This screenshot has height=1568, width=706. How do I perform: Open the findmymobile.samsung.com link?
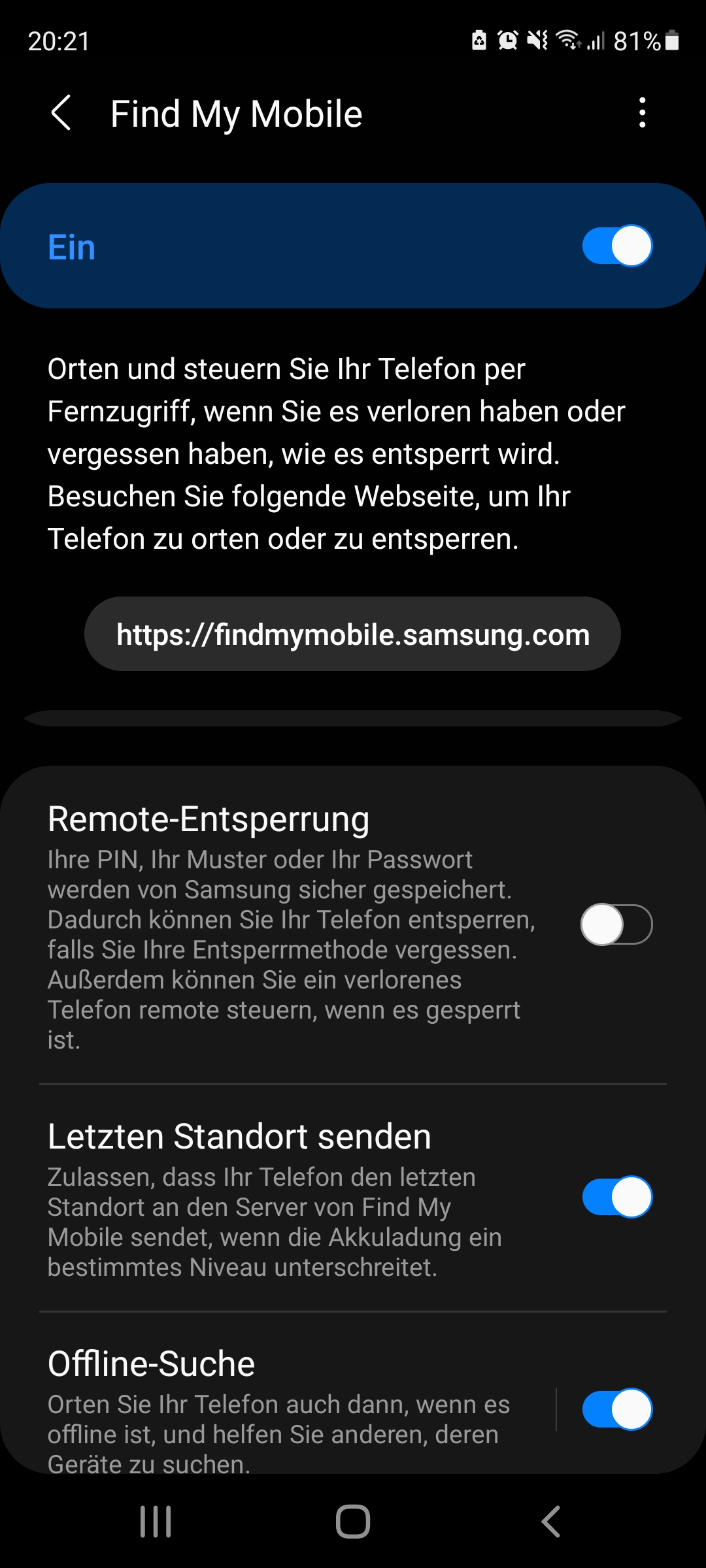point(352,634)
